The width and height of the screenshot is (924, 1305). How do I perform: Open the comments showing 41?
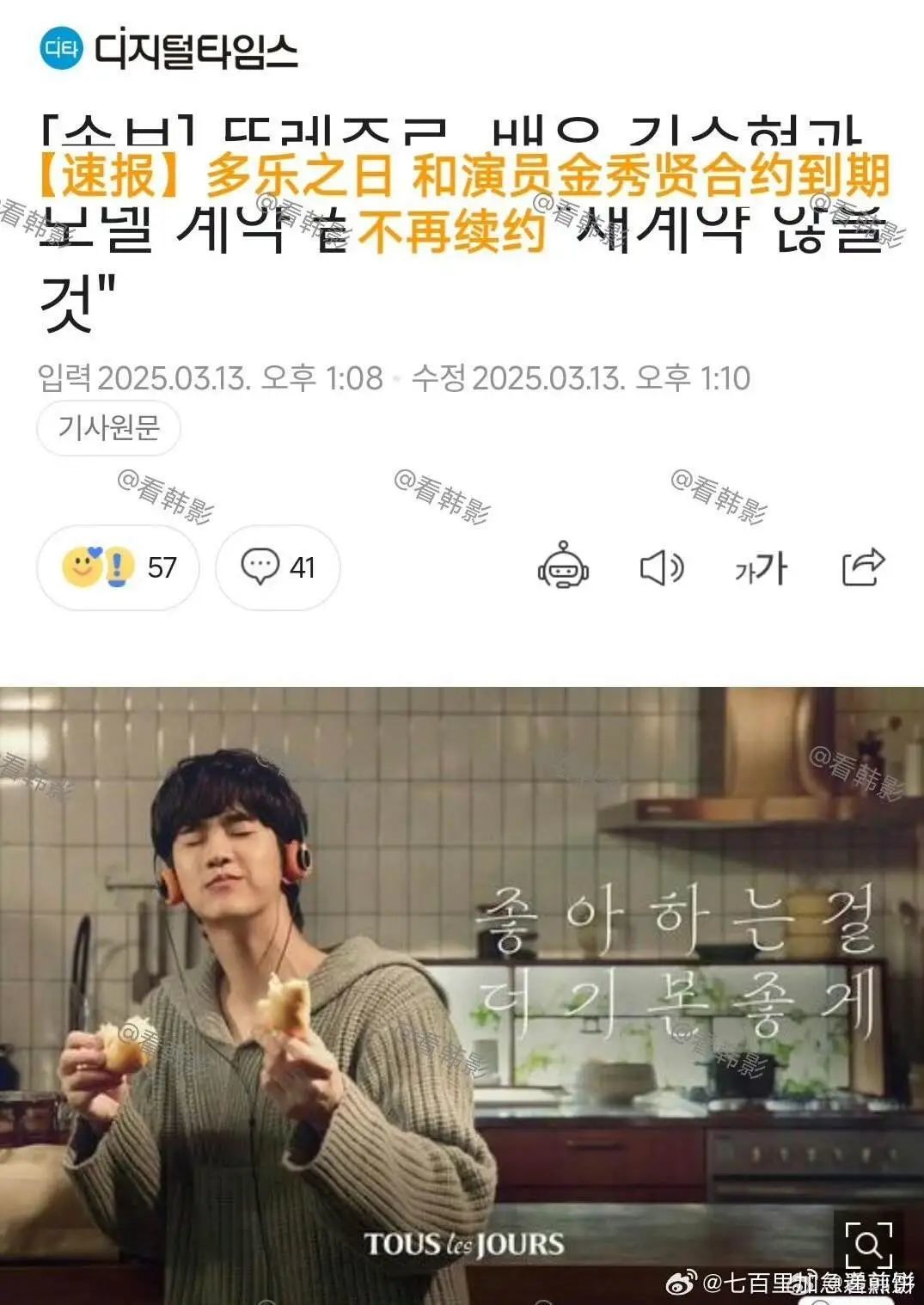click(278, 567)
